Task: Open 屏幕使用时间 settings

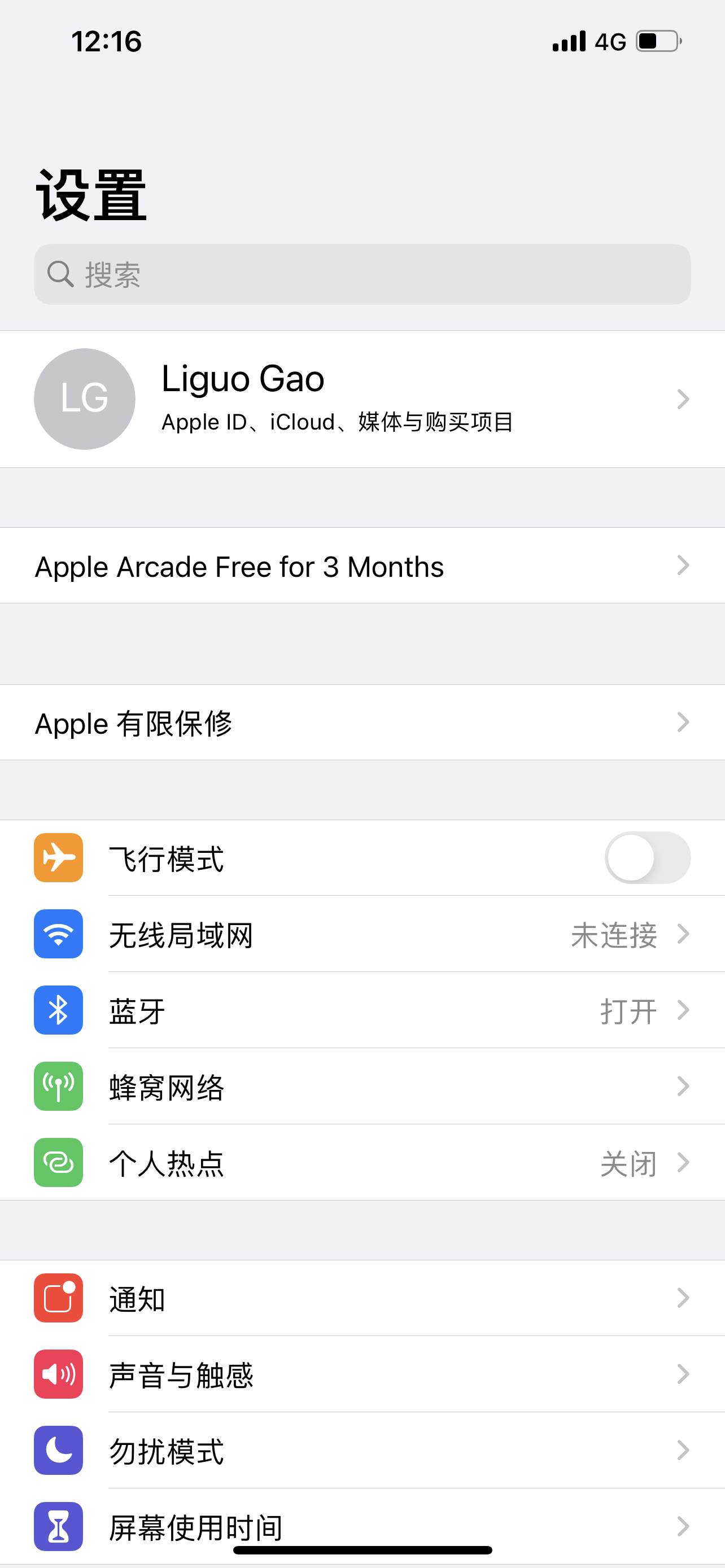Action: point(362,1526)
